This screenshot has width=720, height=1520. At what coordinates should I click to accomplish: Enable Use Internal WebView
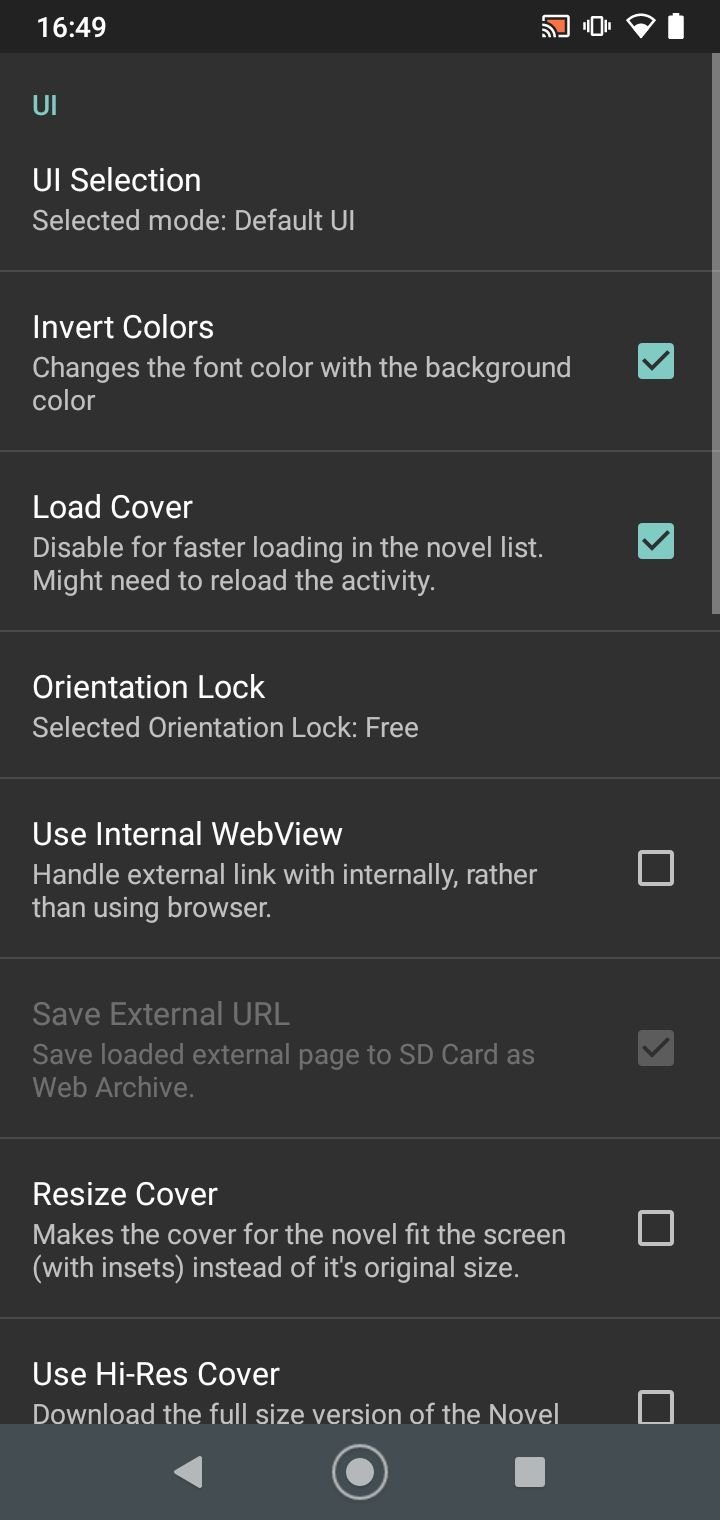point(656,868)
